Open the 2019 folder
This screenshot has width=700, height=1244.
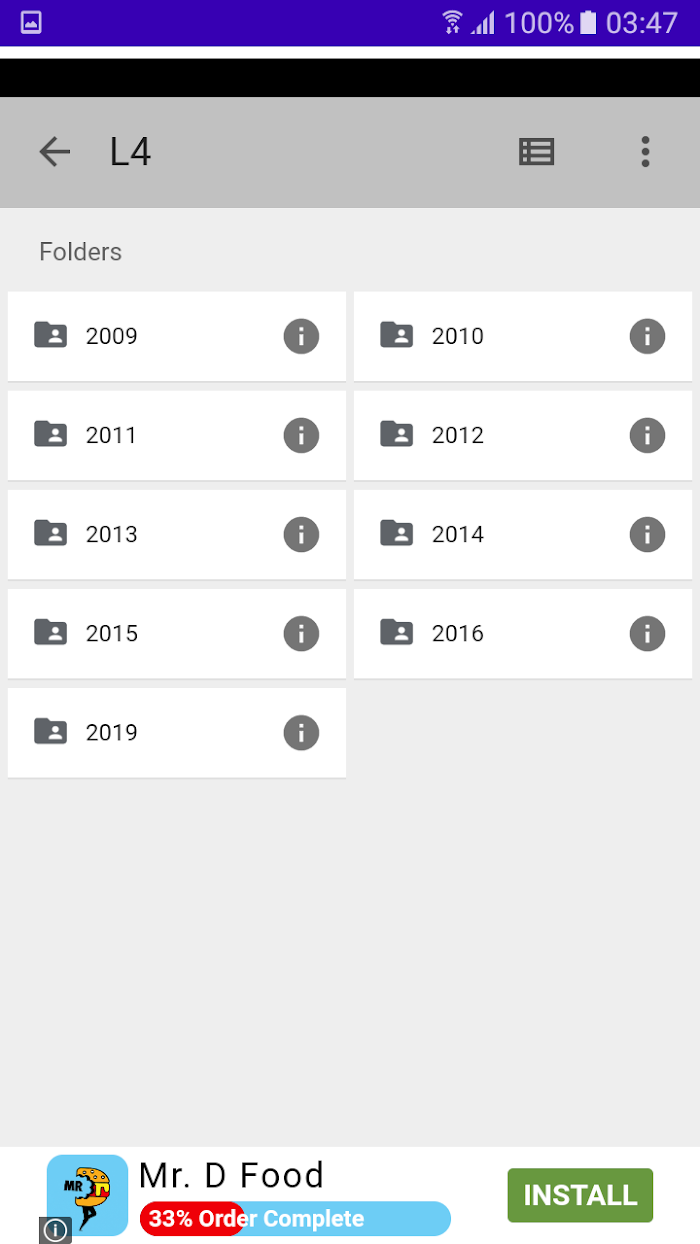(177, 732)
